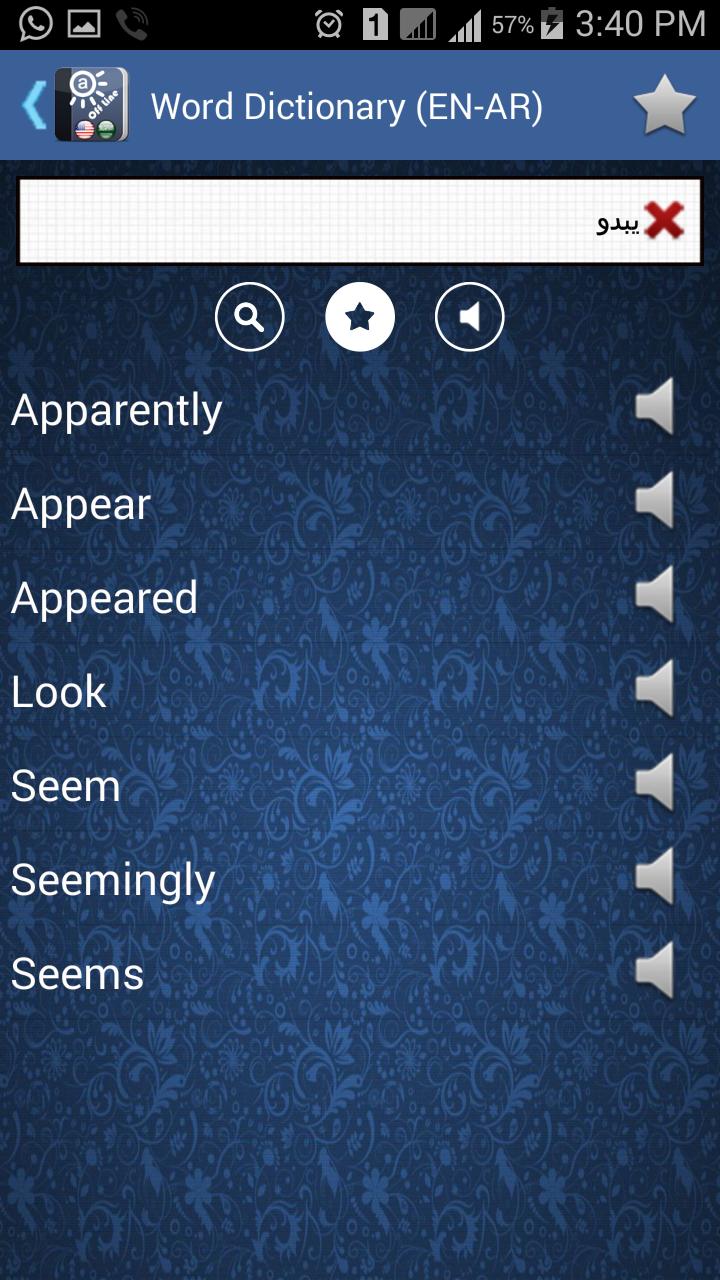Open the Appeared result
The image size is (720, 1280).
coord(105,598)
